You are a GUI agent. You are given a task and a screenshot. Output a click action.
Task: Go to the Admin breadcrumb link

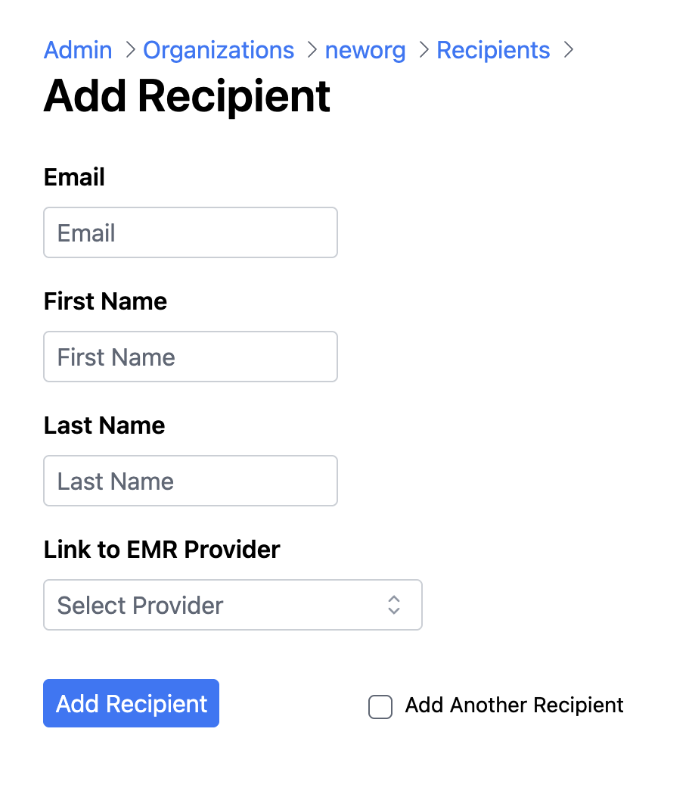coord(77,50)
